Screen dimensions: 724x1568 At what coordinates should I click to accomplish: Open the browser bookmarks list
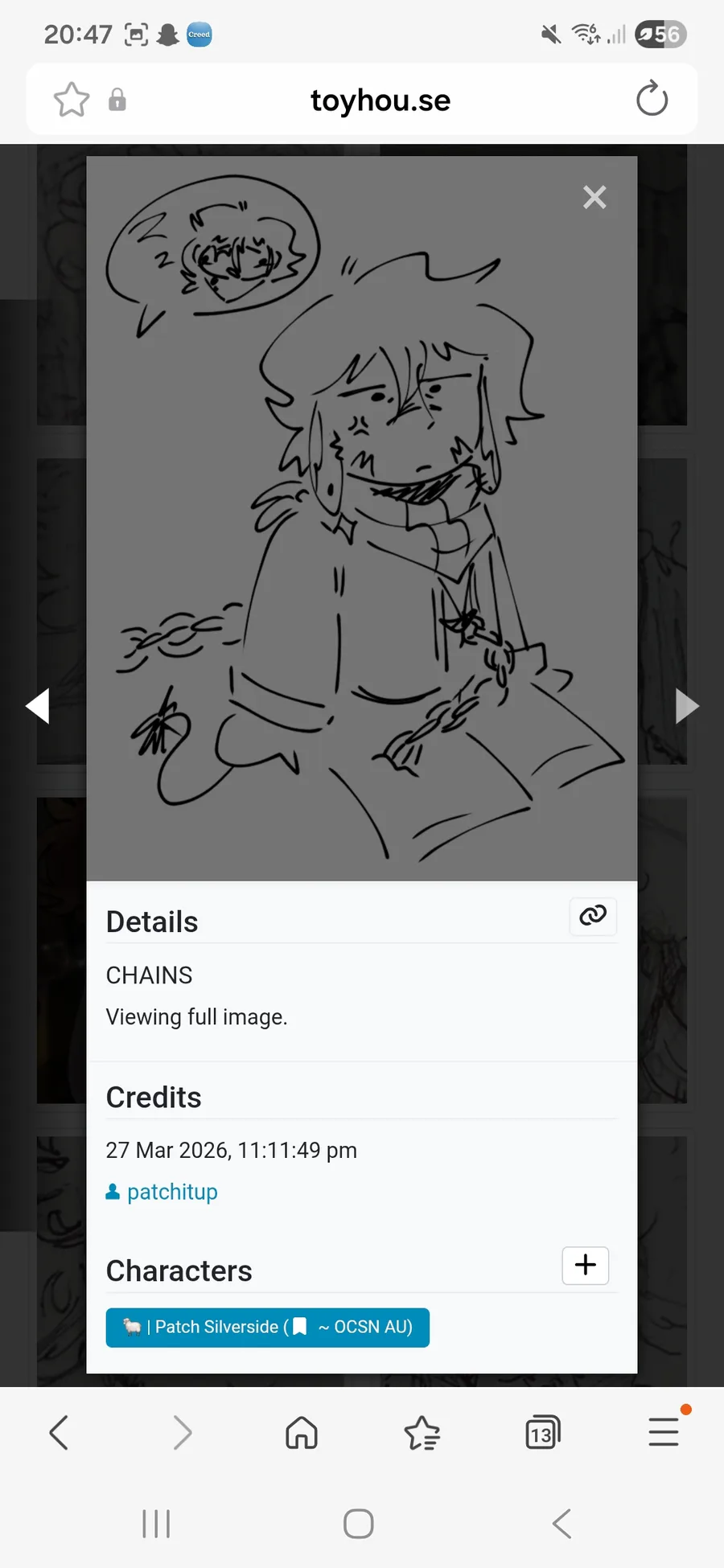tap(422, 1432)
